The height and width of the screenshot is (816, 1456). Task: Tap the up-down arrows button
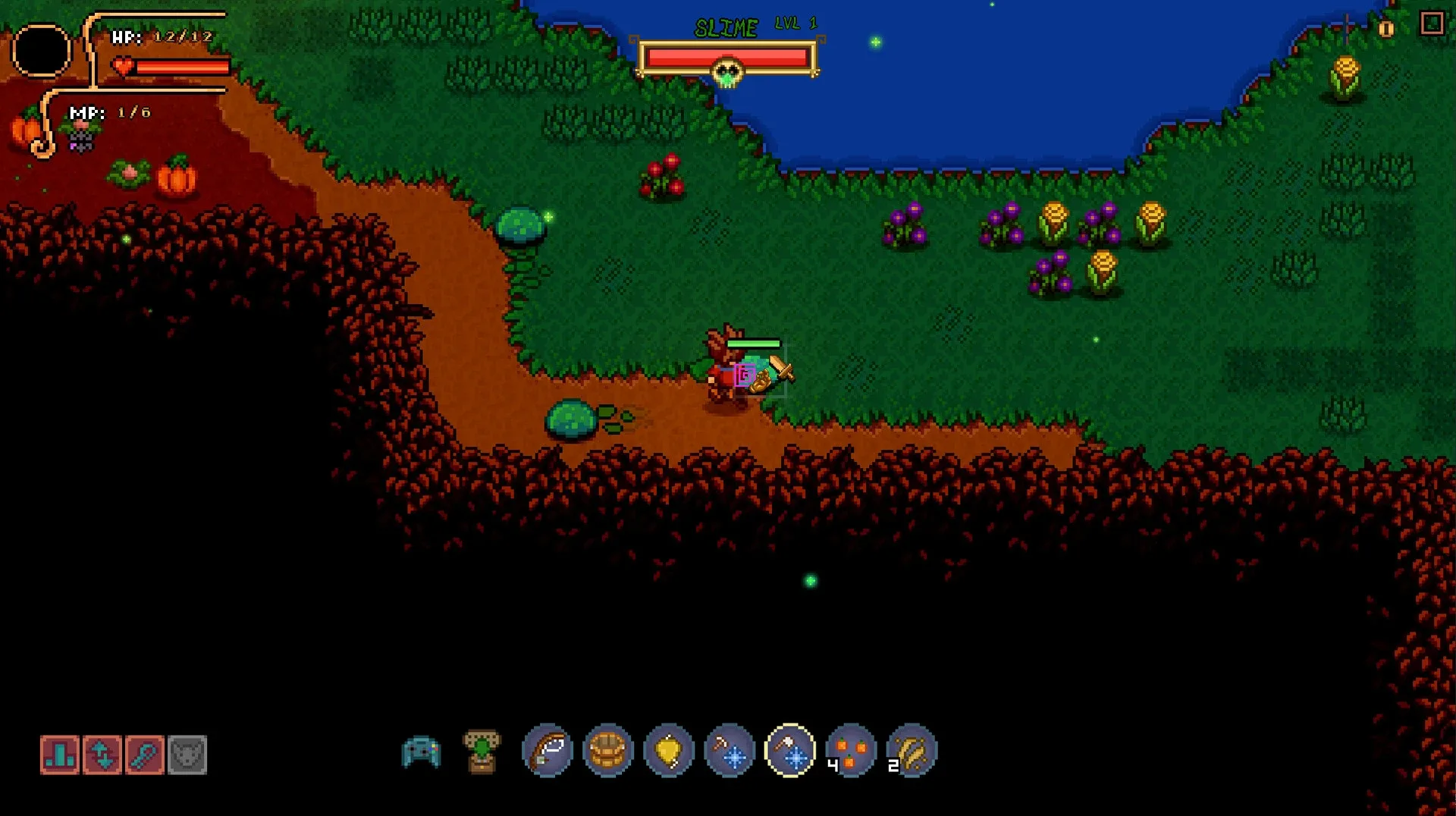[x=102, y=755]
